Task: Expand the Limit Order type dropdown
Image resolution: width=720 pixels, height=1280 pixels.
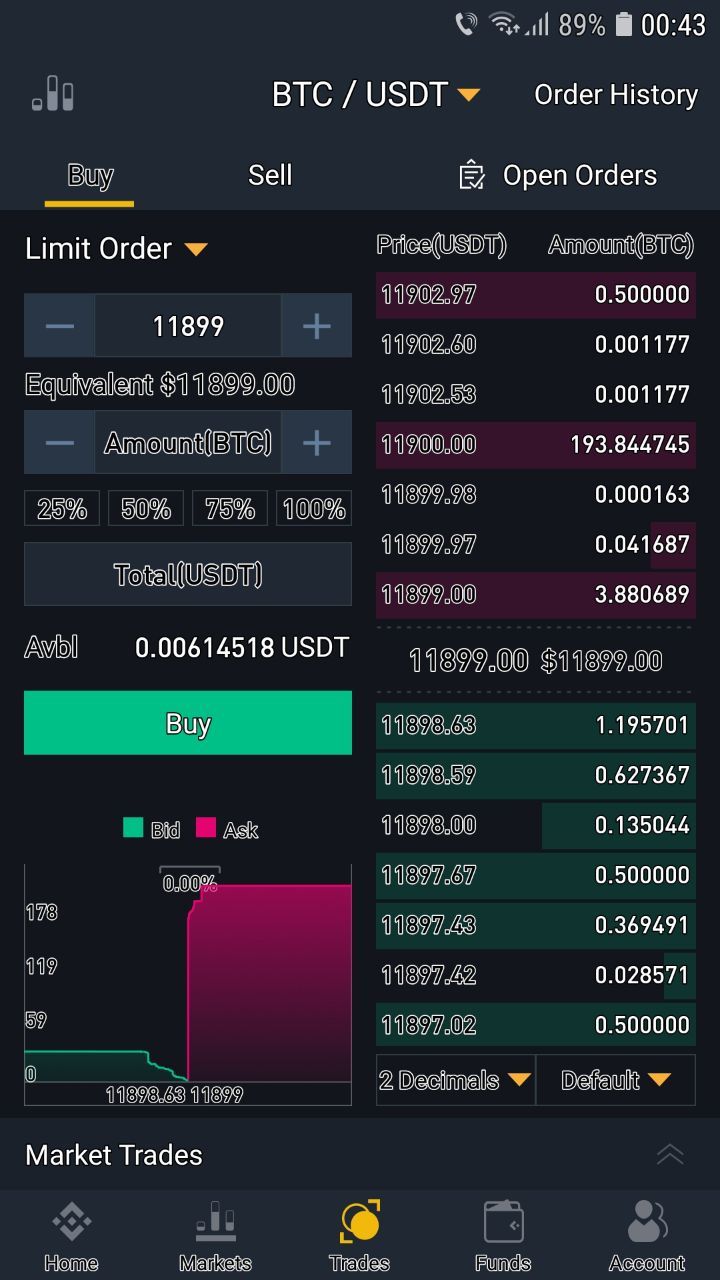Action: click(116, 249)
